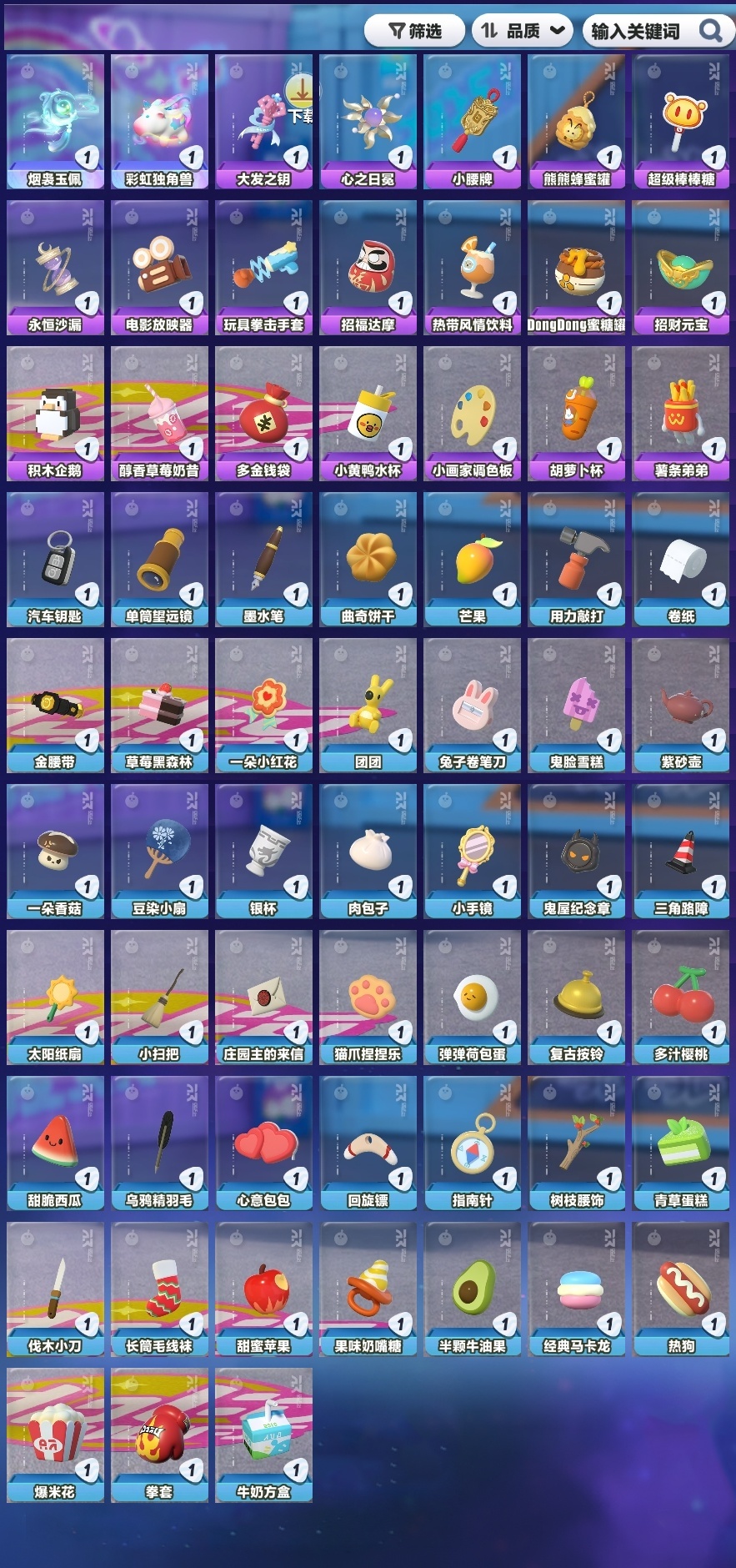Expand the 品质 sort dropdown
Viewport: 736px width, 1568px height.
523,31
